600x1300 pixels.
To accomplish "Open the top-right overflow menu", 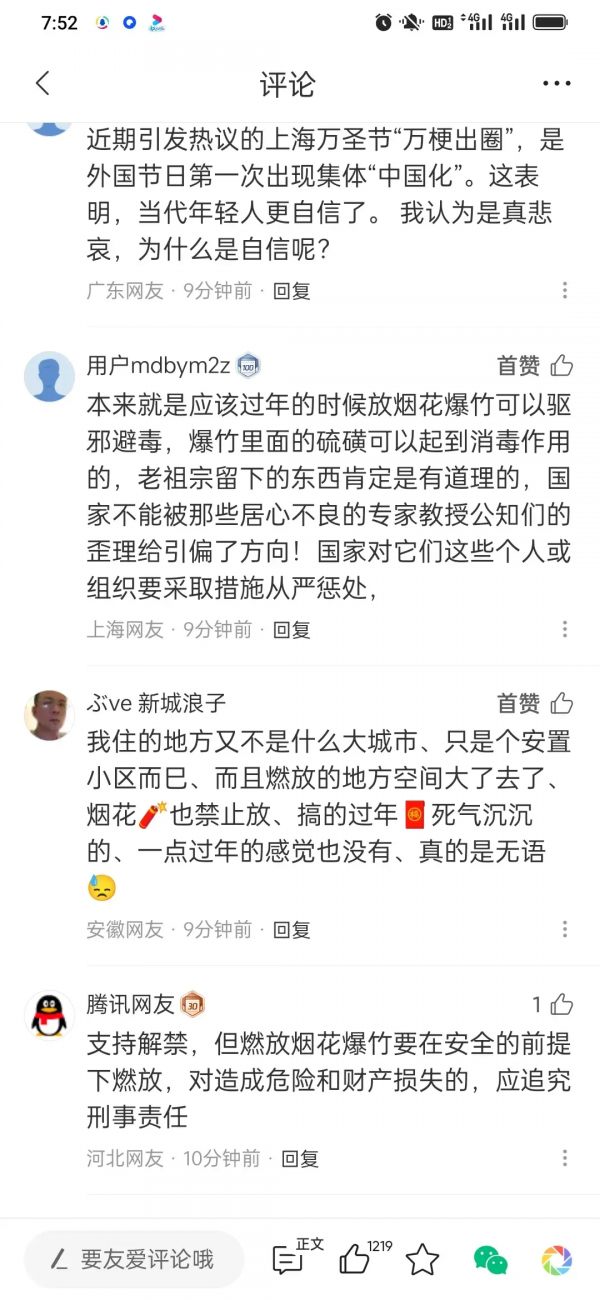I will tap(557, 84).
